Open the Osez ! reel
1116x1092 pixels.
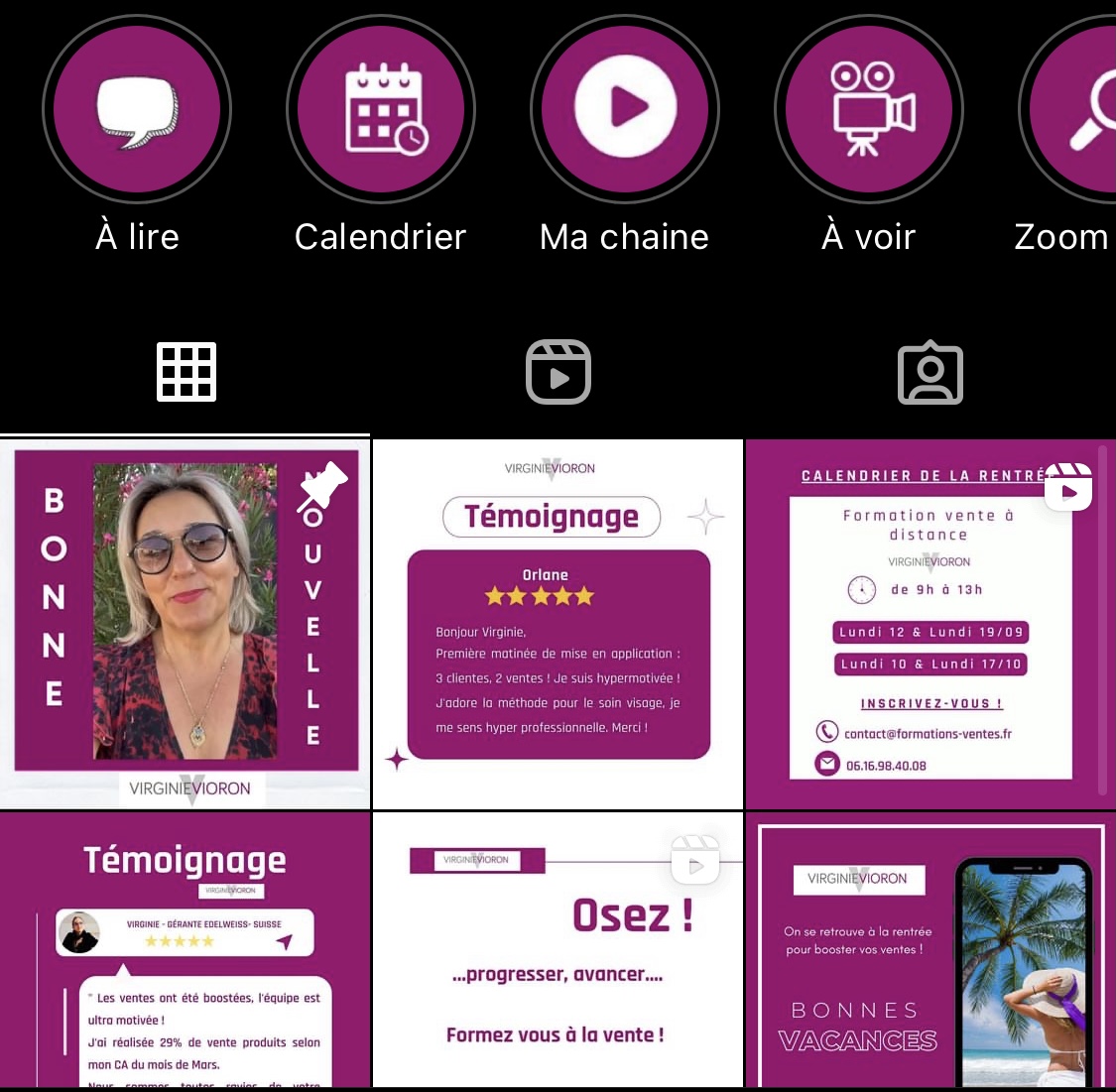coord(558,950)
